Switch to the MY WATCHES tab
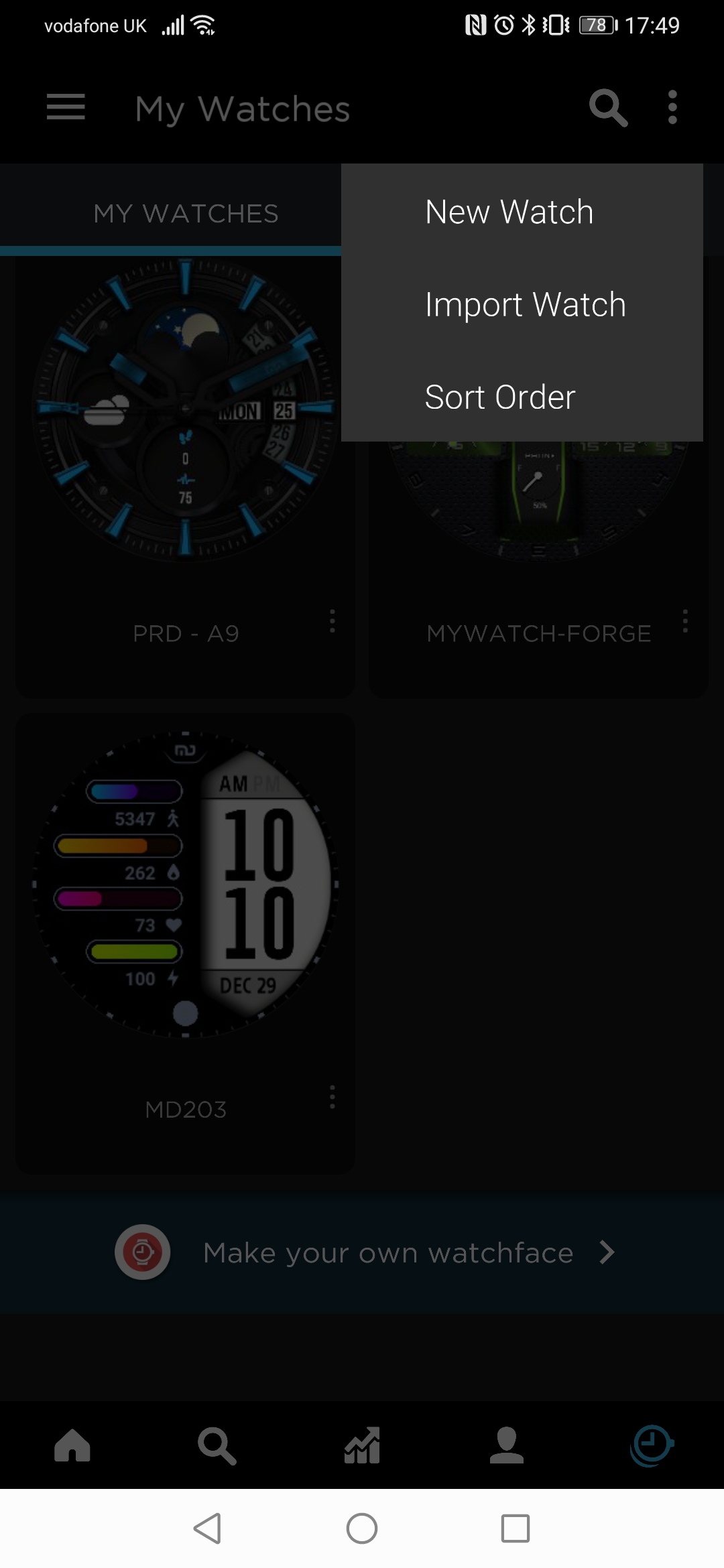The width and height of the screenshot is (724, 1568). pyautogui.click(x=186, y=214)
